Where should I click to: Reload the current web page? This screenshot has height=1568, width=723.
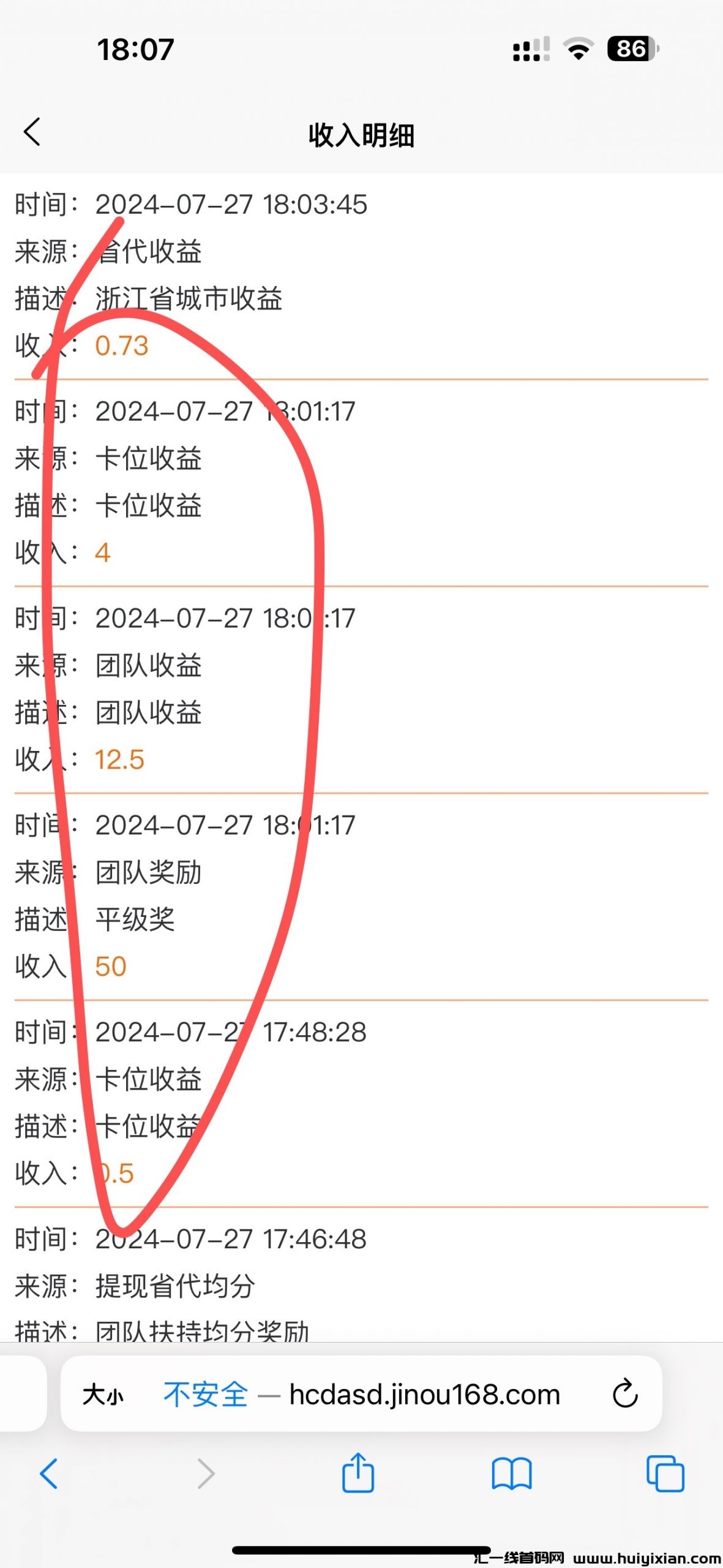click(x=625, y=1395)
